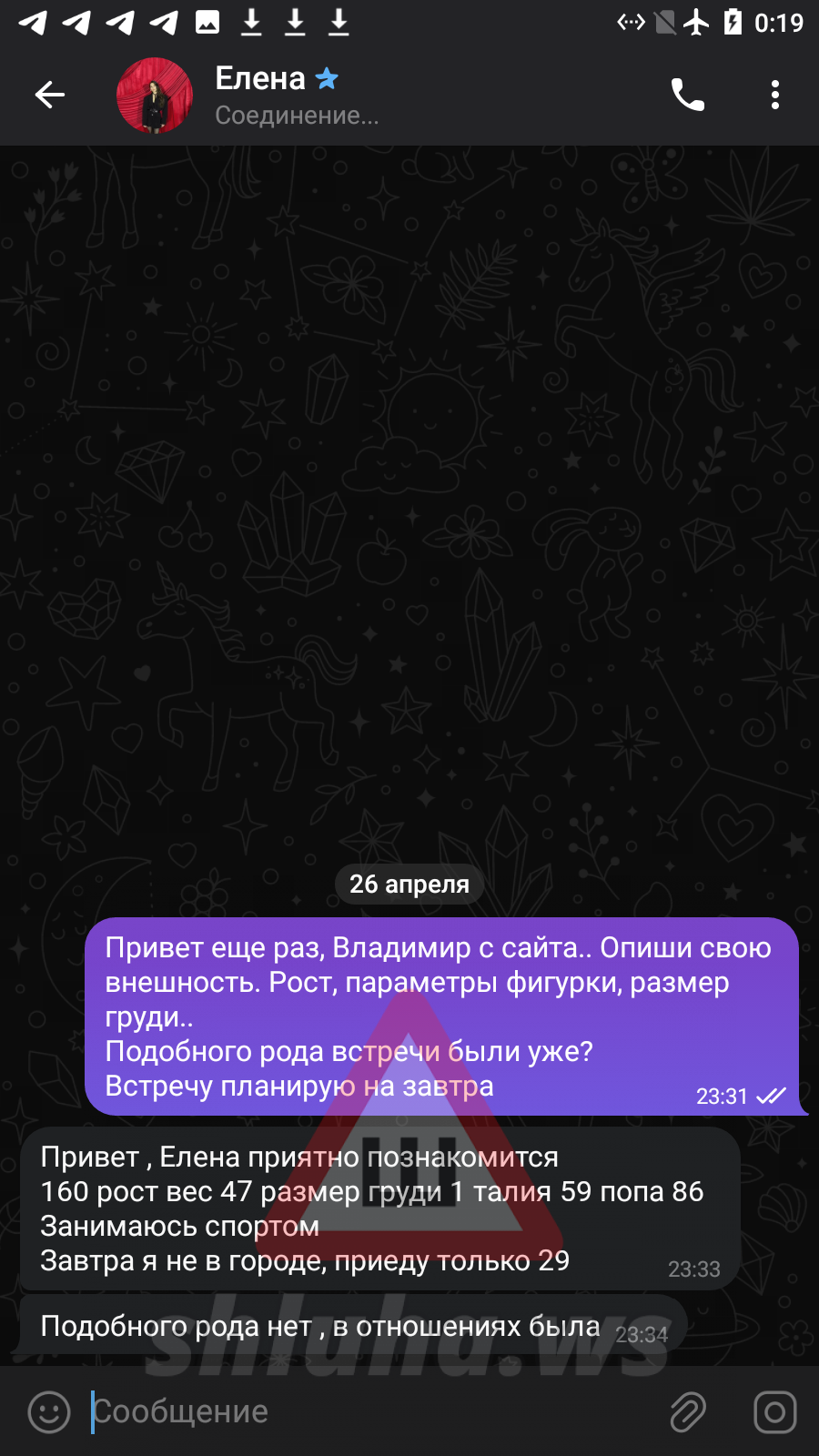This screenshot has width=819, height=1456.
Task: Open the three-dot overflow menu
Action: pyautogui.click(x=775, y=95)
